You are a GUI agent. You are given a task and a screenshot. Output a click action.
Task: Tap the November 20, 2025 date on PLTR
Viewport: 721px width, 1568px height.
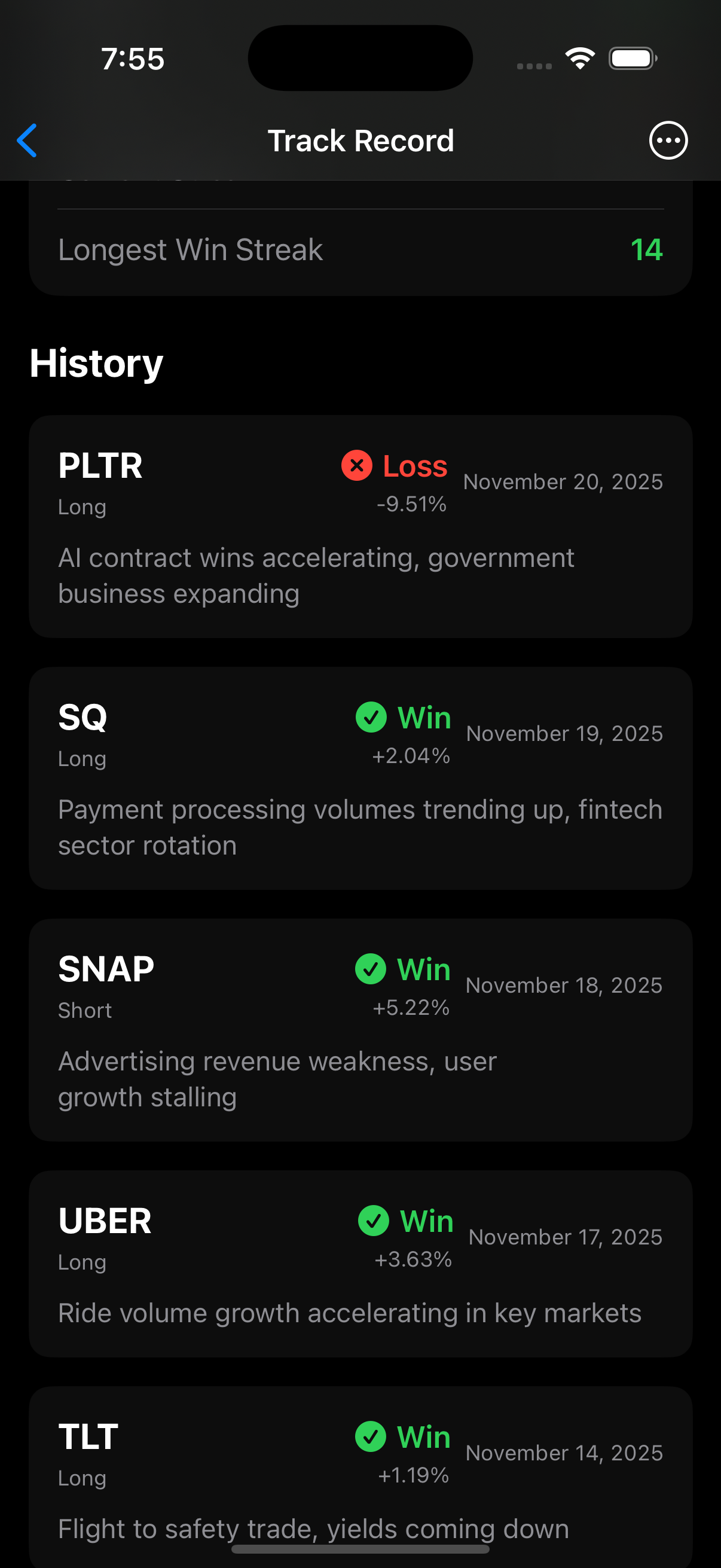click(563, 481)
